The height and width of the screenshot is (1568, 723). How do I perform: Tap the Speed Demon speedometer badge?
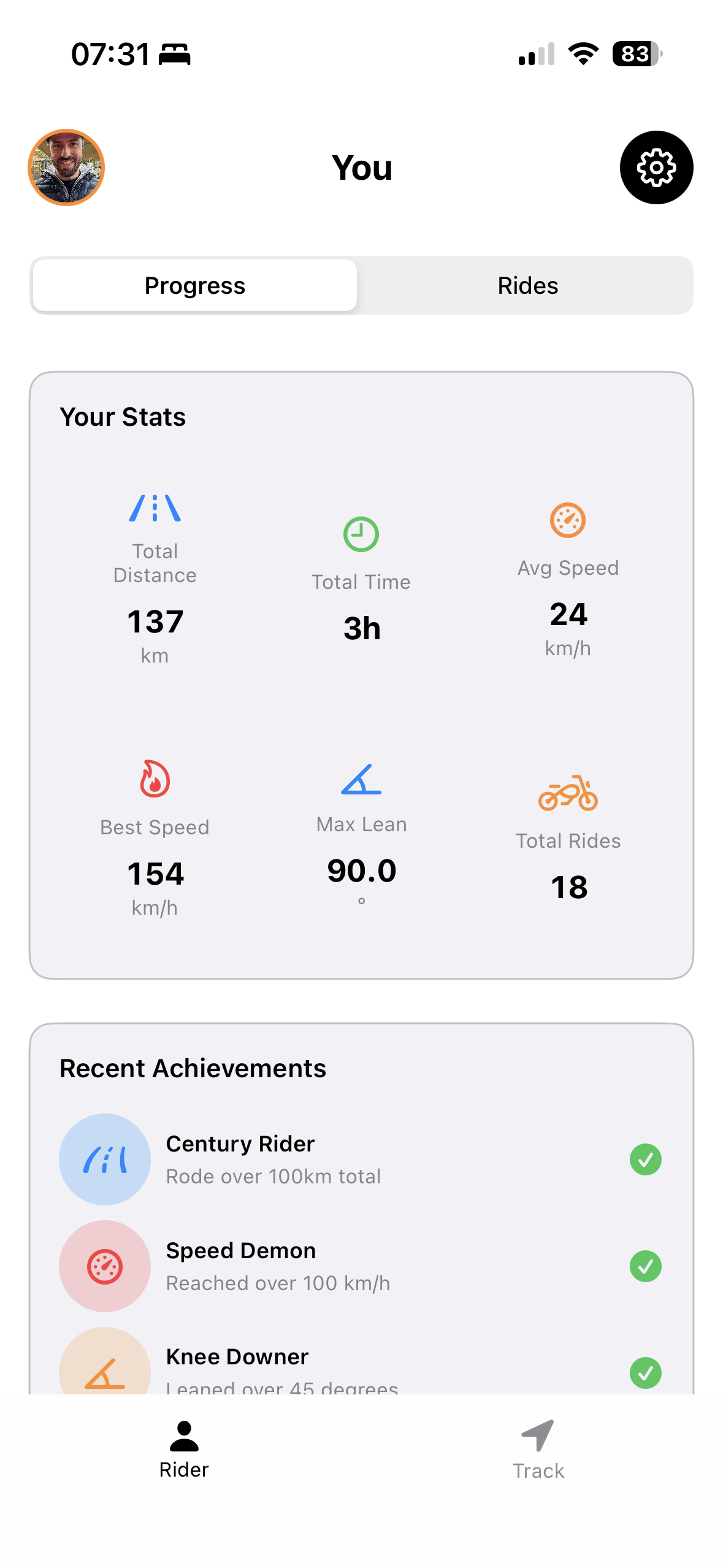point(104,1266)
